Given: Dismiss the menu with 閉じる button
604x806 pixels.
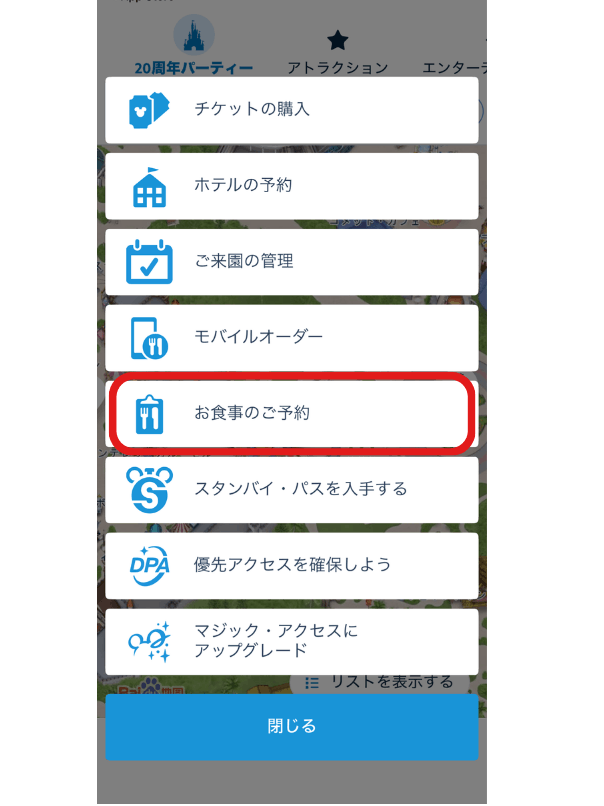Looking at the screenshot, I should [291, 727].
